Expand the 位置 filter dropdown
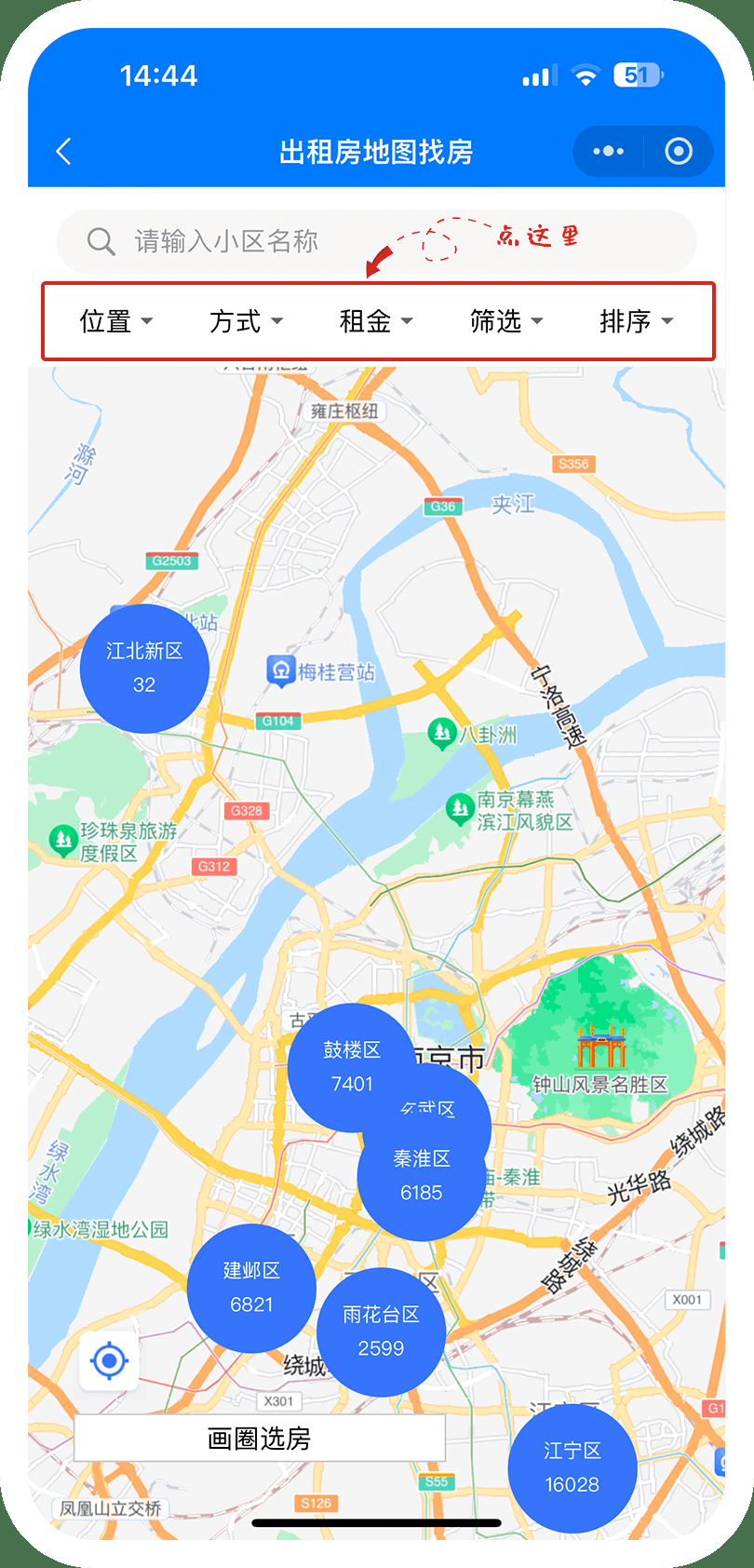 point(115,321)
